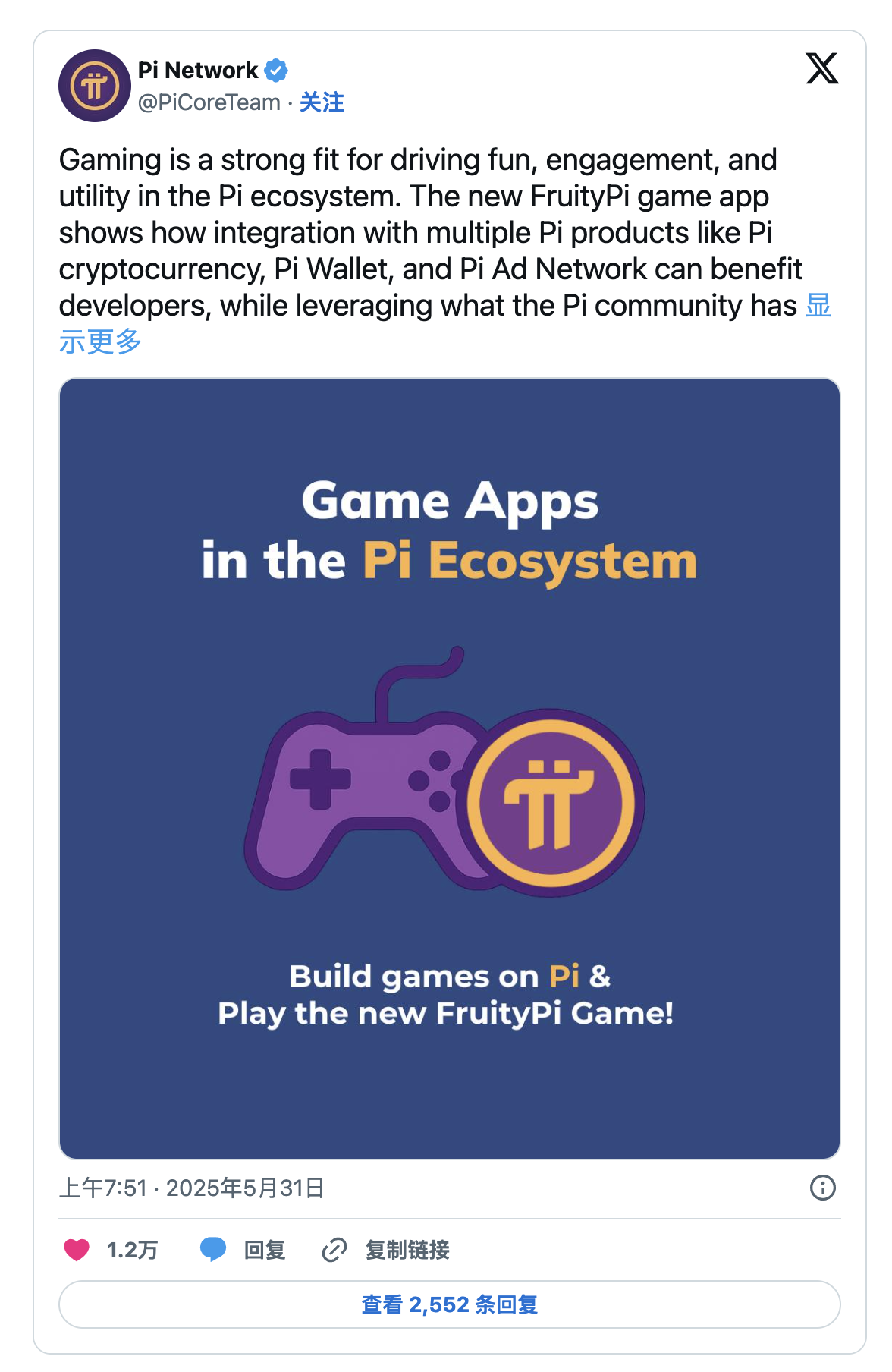892x1372 pixels.
Task: Reply to the post via 回复
Action: 243,1250
